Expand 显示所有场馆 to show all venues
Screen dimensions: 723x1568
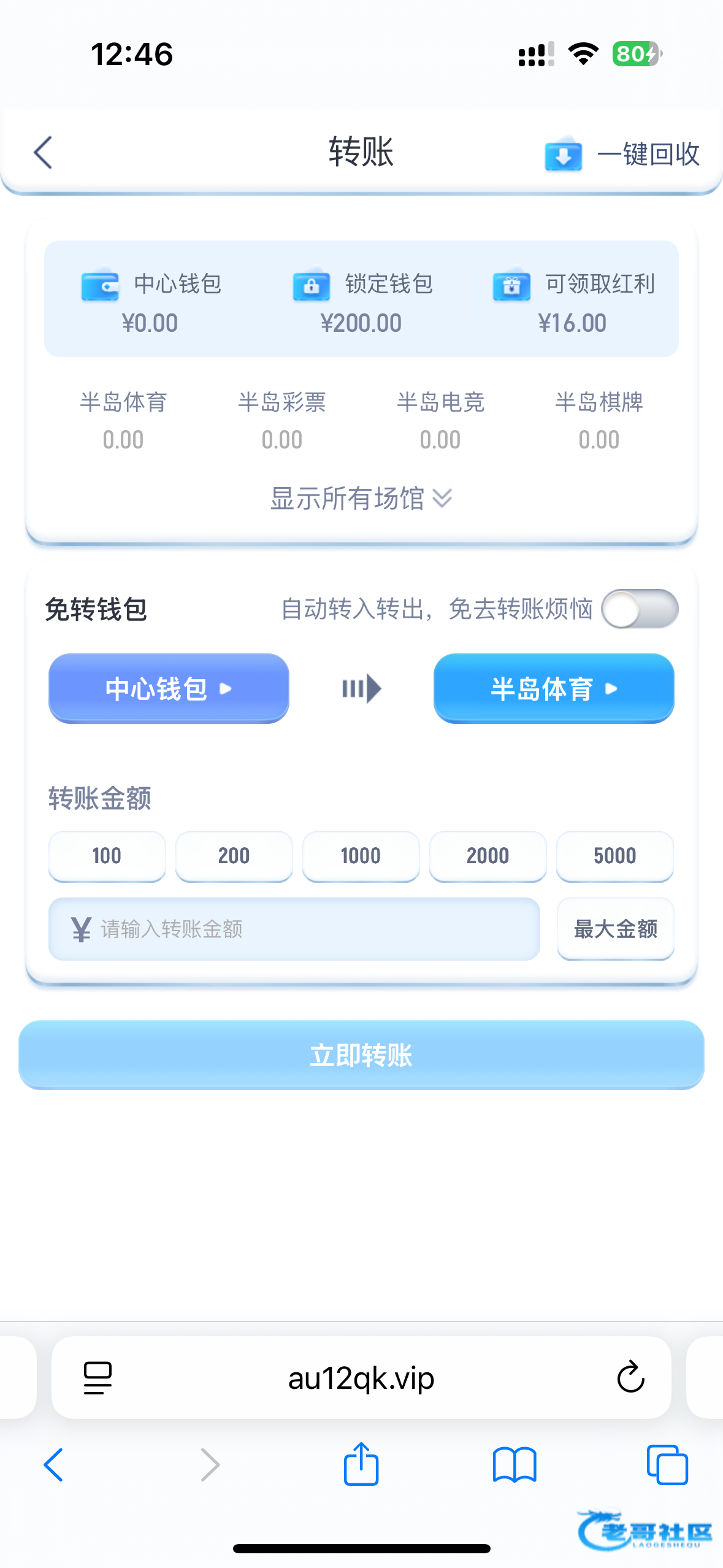(361, 498)
